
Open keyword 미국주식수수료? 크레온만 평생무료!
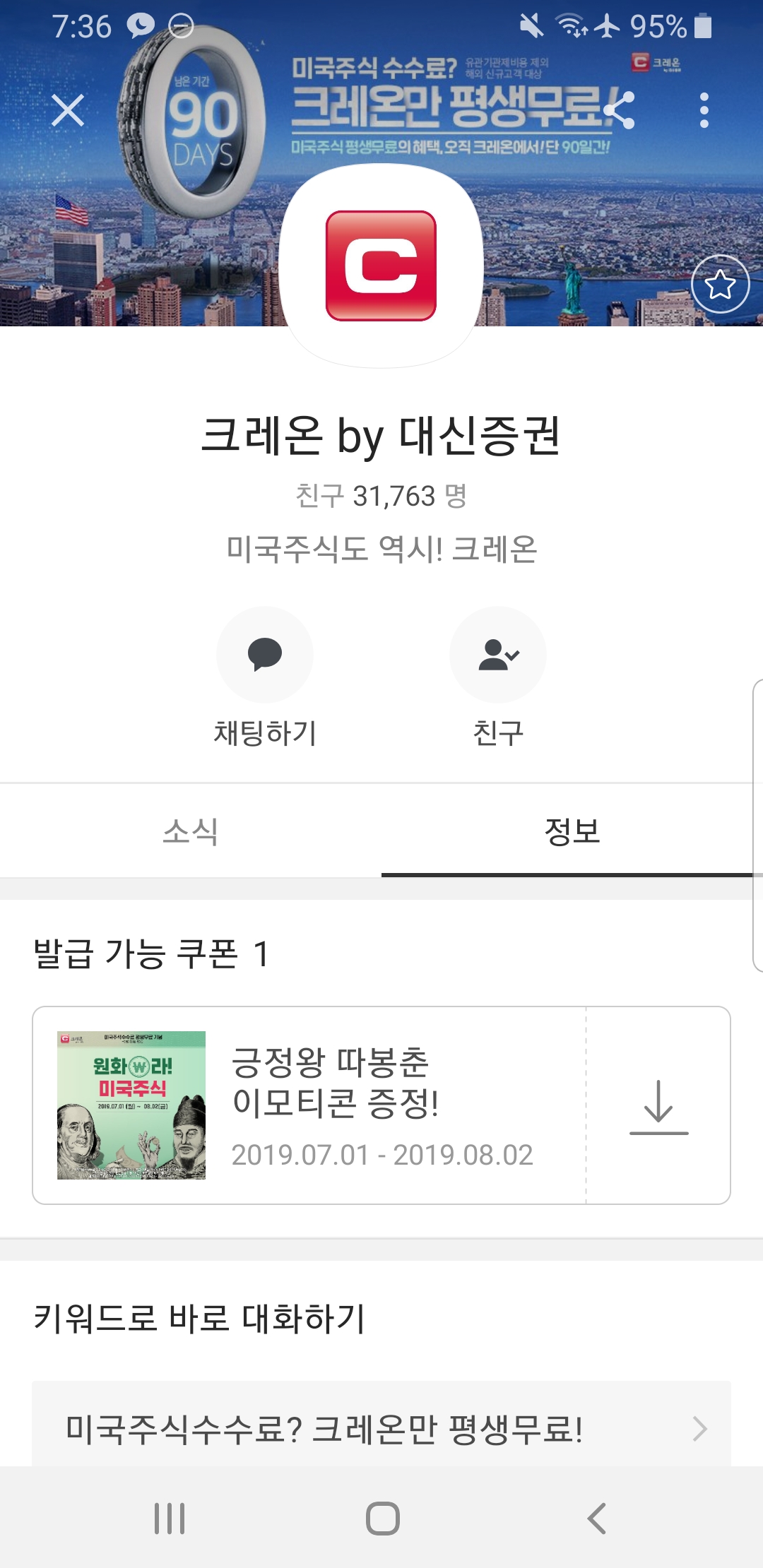[x=381, y=1428]
